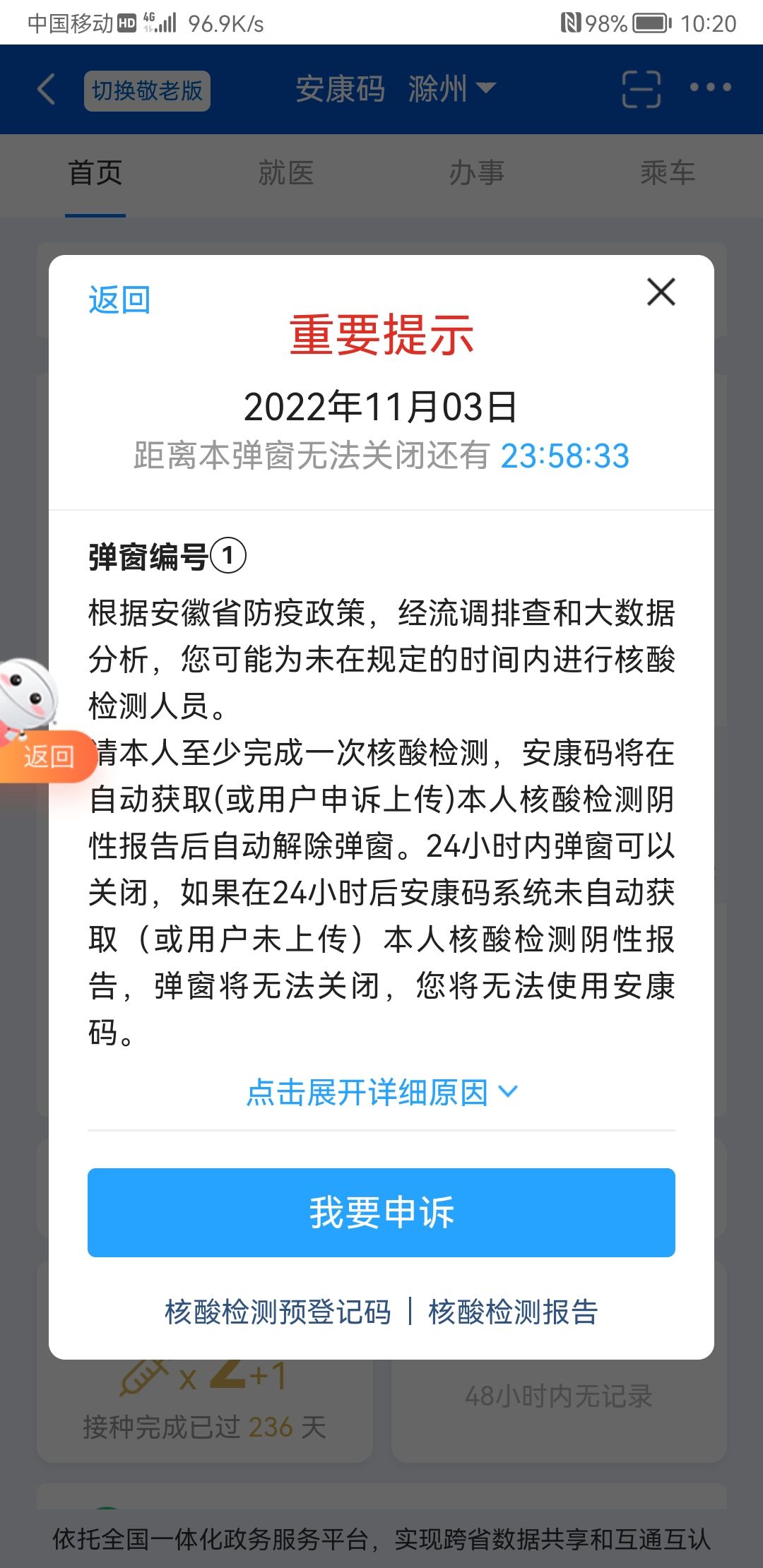
Task: Close the 重要提示 dialog with X
Action: tap(661, 292)
